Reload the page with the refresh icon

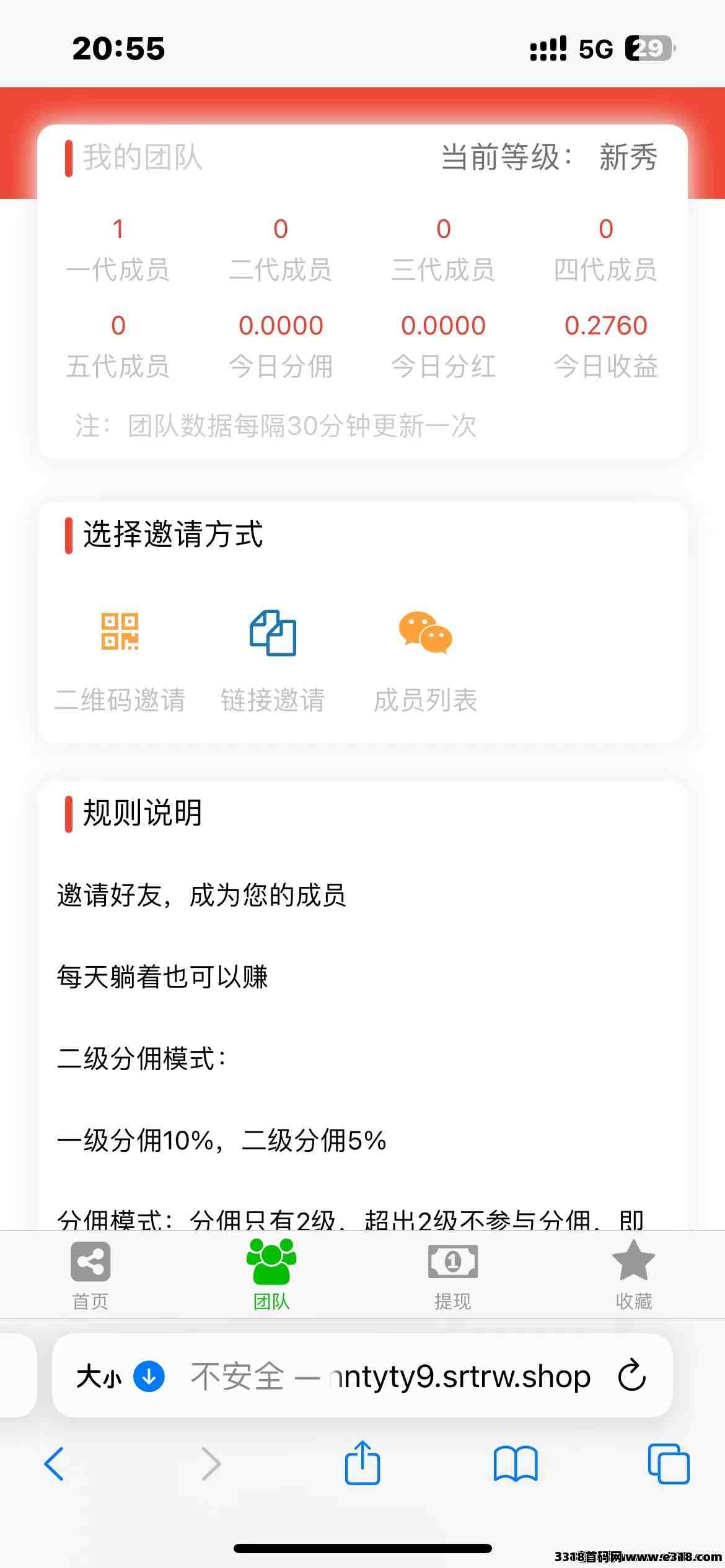632,1376
